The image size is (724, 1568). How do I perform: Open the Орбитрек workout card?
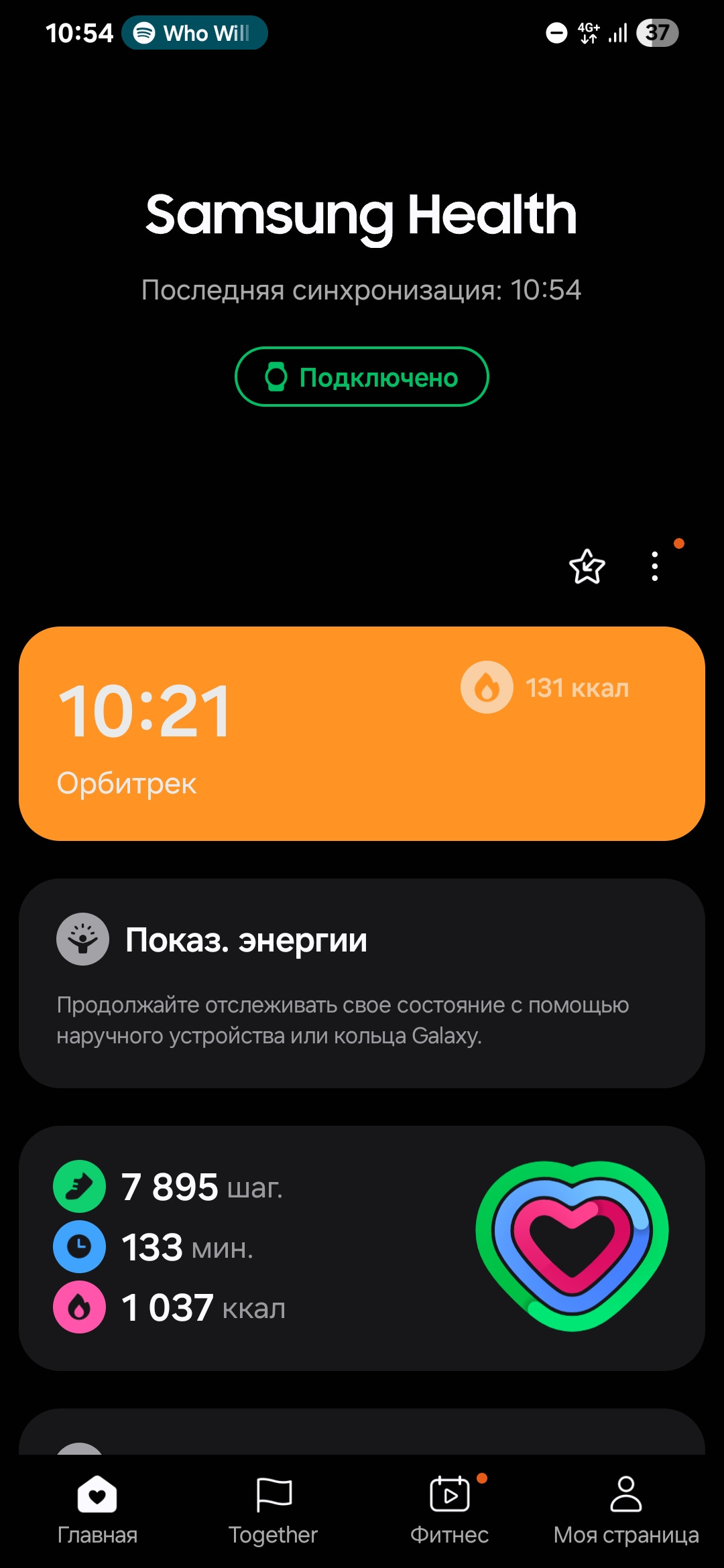(362, 734)
